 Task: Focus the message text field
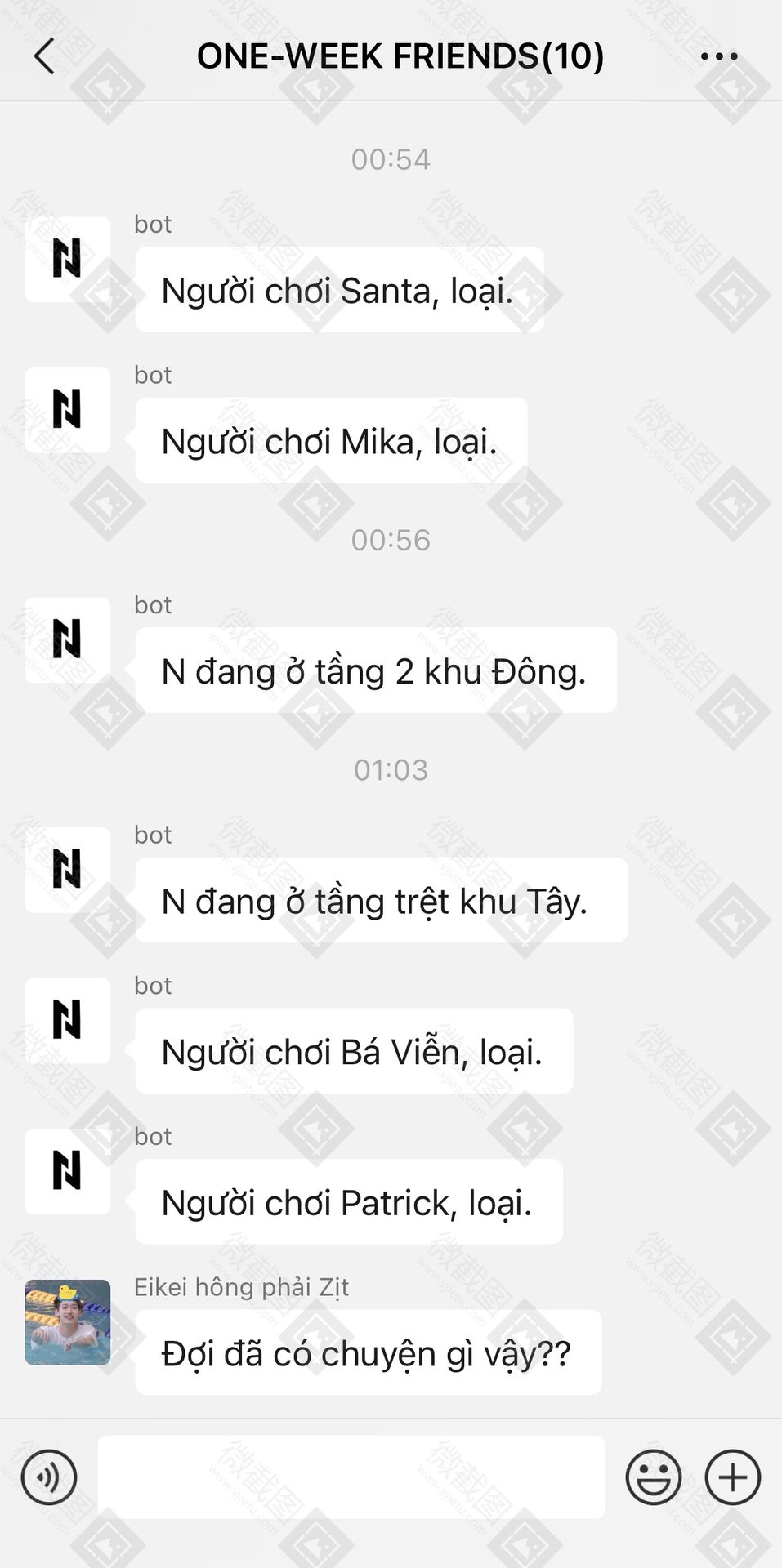351,1477
